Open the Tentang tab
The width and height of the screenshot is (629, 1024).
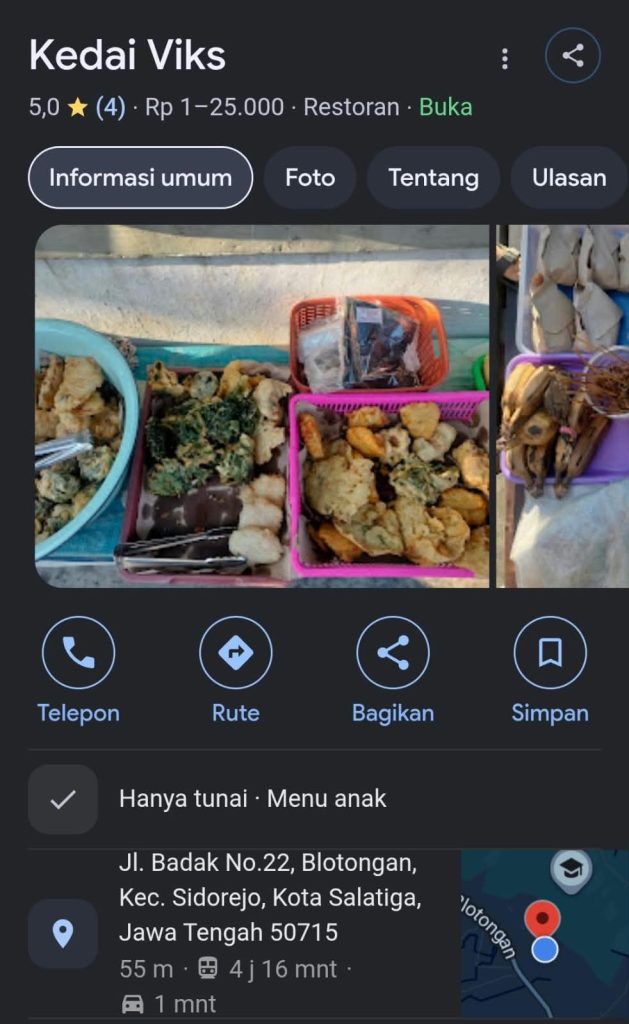[x=434, y=178]
